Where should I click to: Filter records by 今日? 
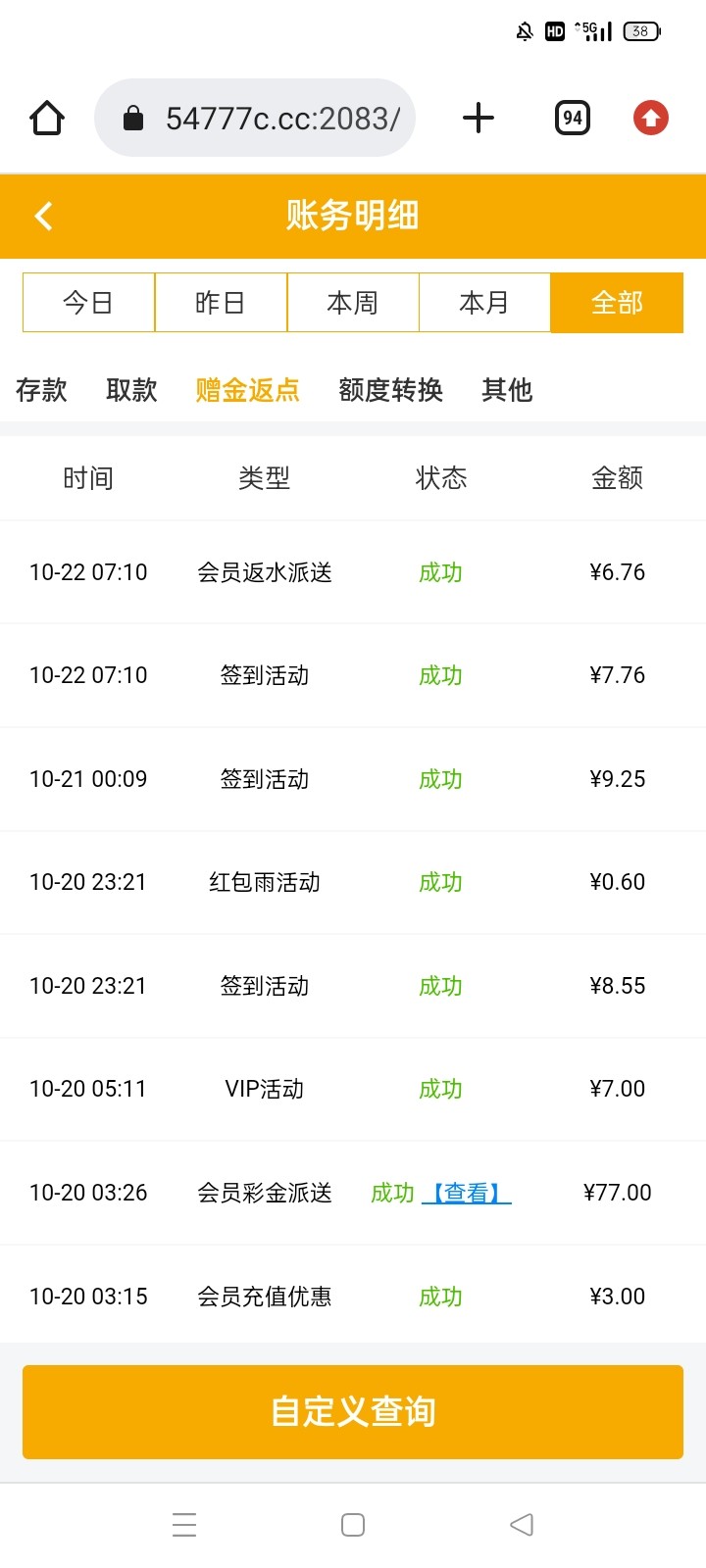(88, 303)
